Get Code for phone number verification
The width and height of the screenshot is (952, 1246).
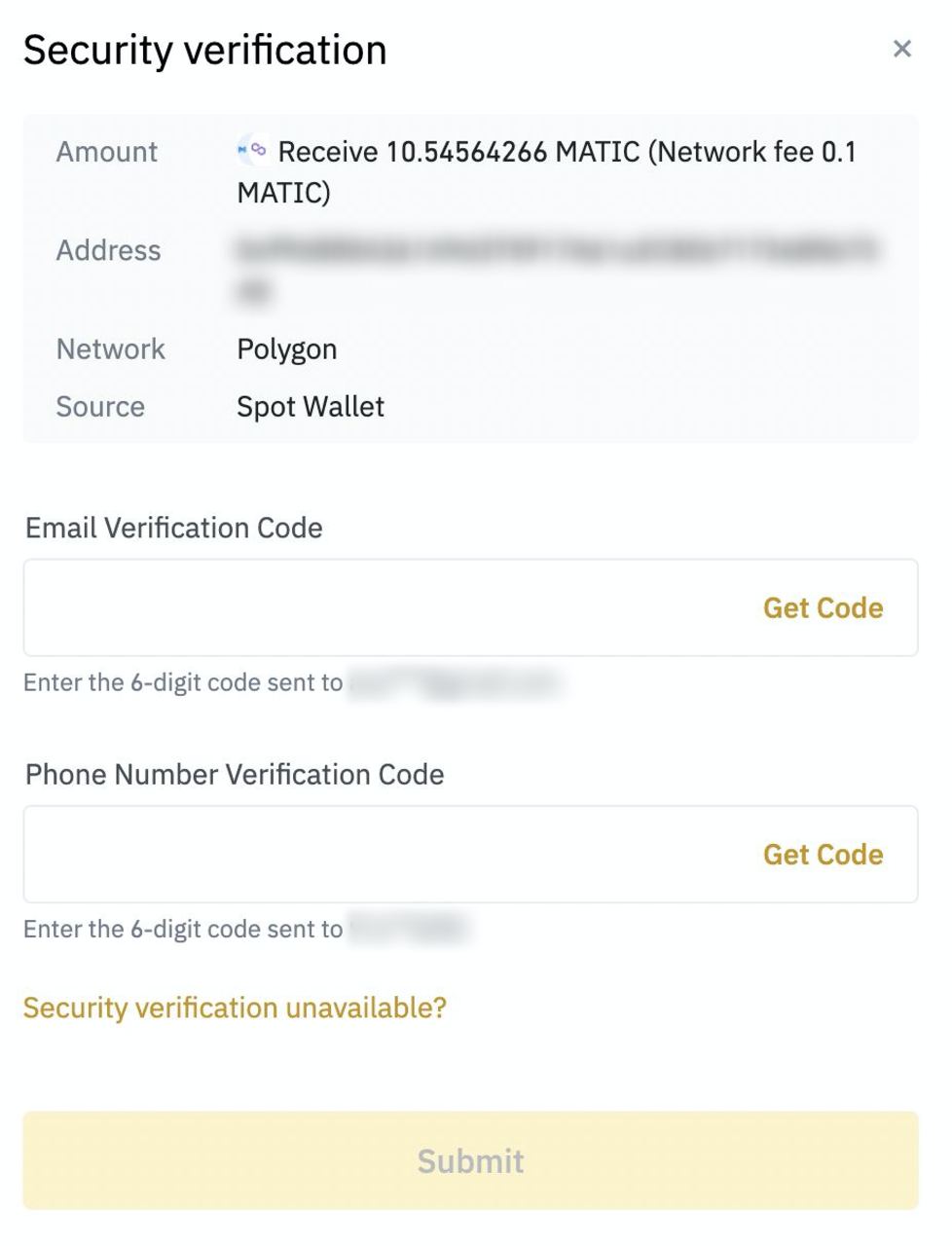[x=823, y=854]
